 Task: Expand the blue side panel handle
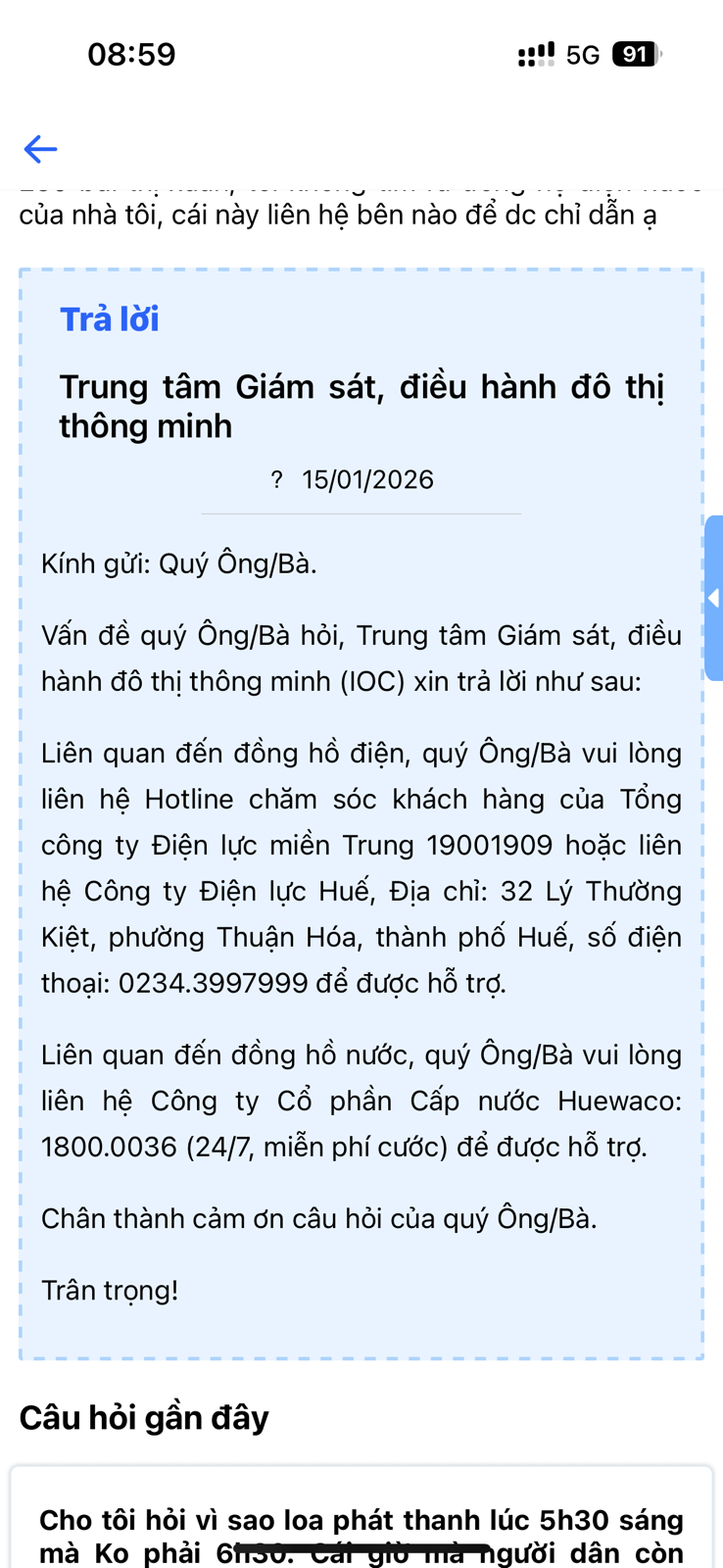[x=713, y=598]
